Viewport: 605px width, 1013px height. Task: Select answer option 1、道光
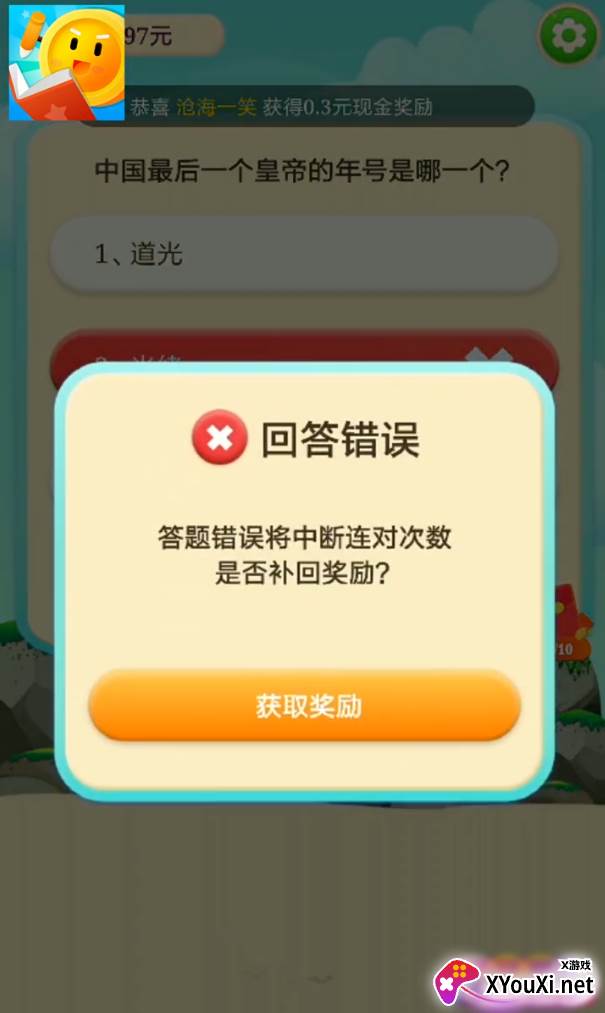[304, 253]
